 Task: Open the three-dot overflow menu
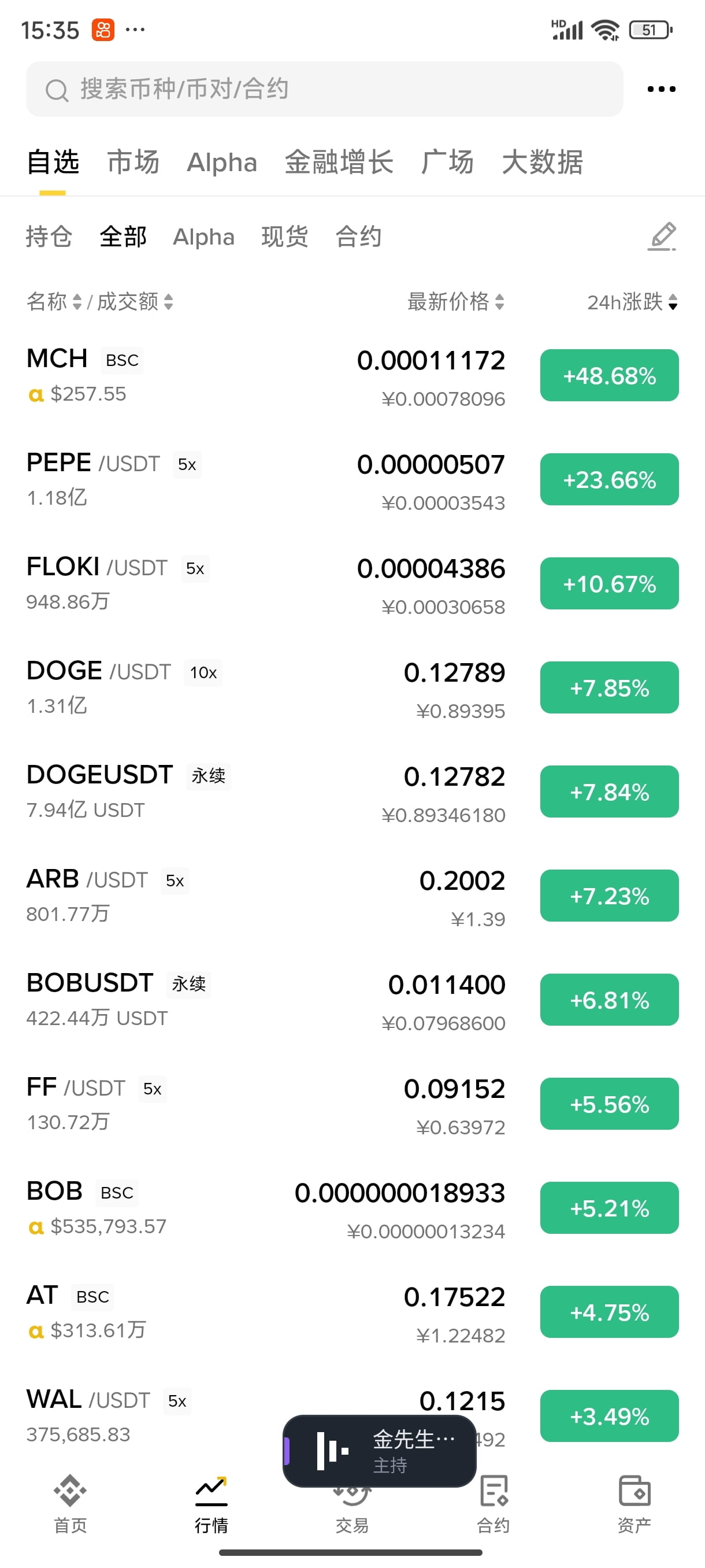661,89
